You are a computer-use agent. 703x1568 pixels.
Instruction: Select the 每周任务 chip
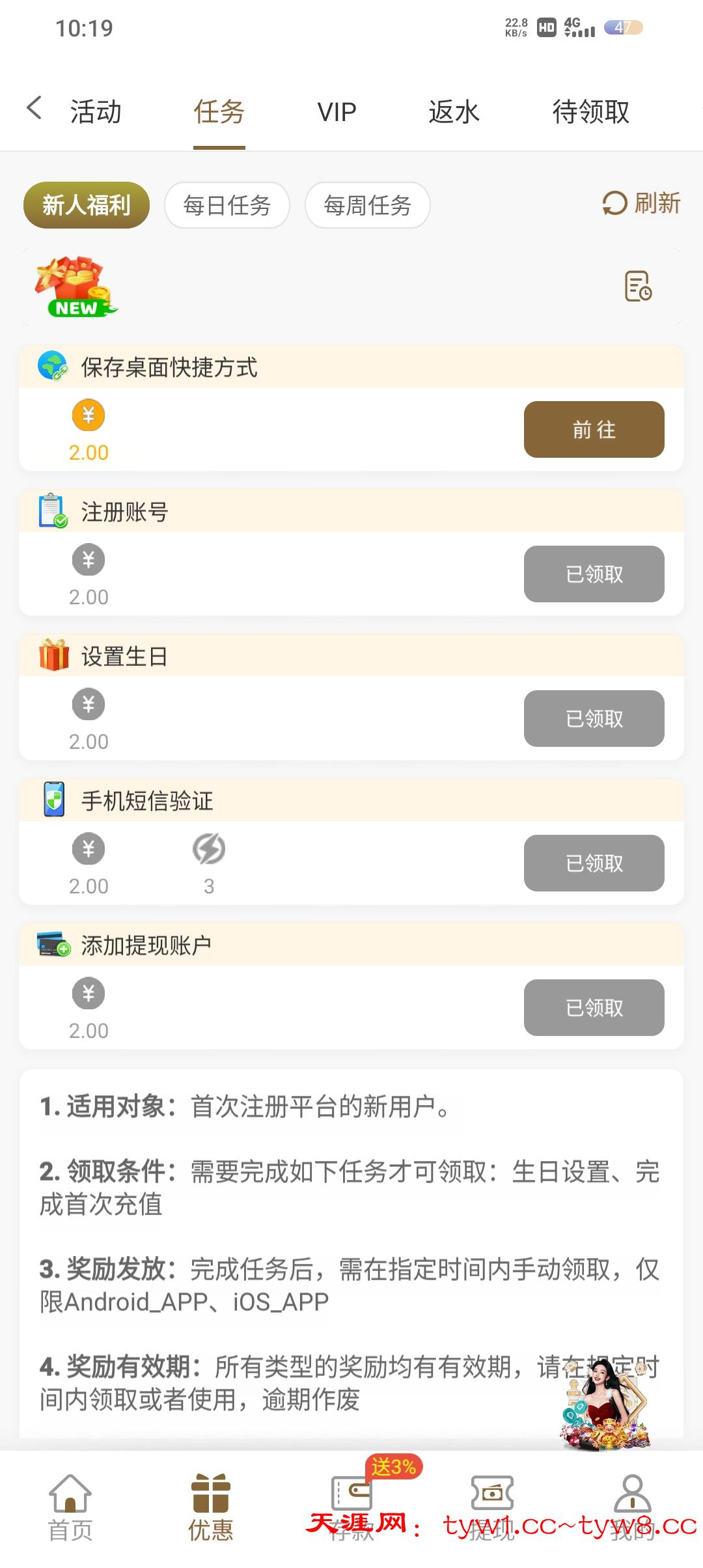[x=367, y=205]
